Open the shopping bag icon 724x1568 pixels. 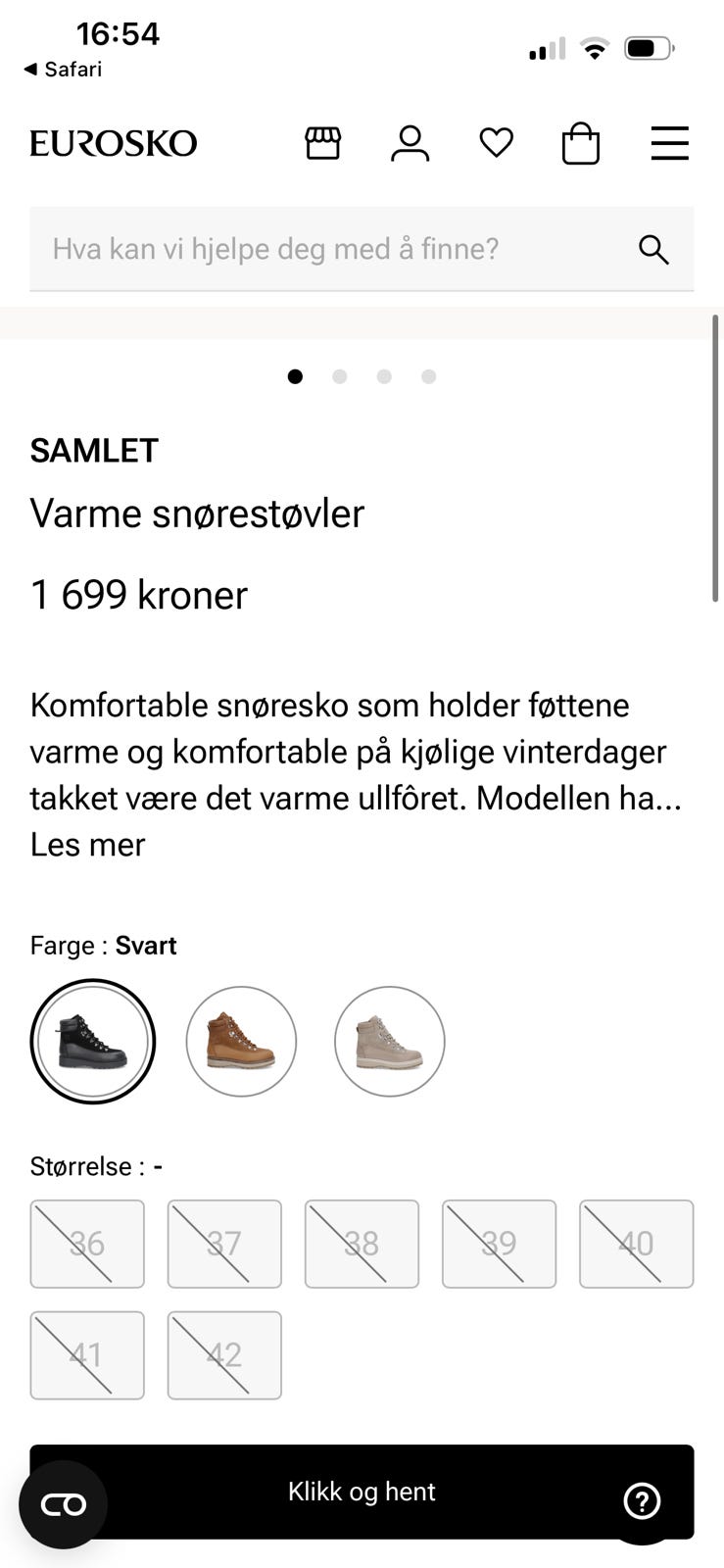[x=580, y=143]
